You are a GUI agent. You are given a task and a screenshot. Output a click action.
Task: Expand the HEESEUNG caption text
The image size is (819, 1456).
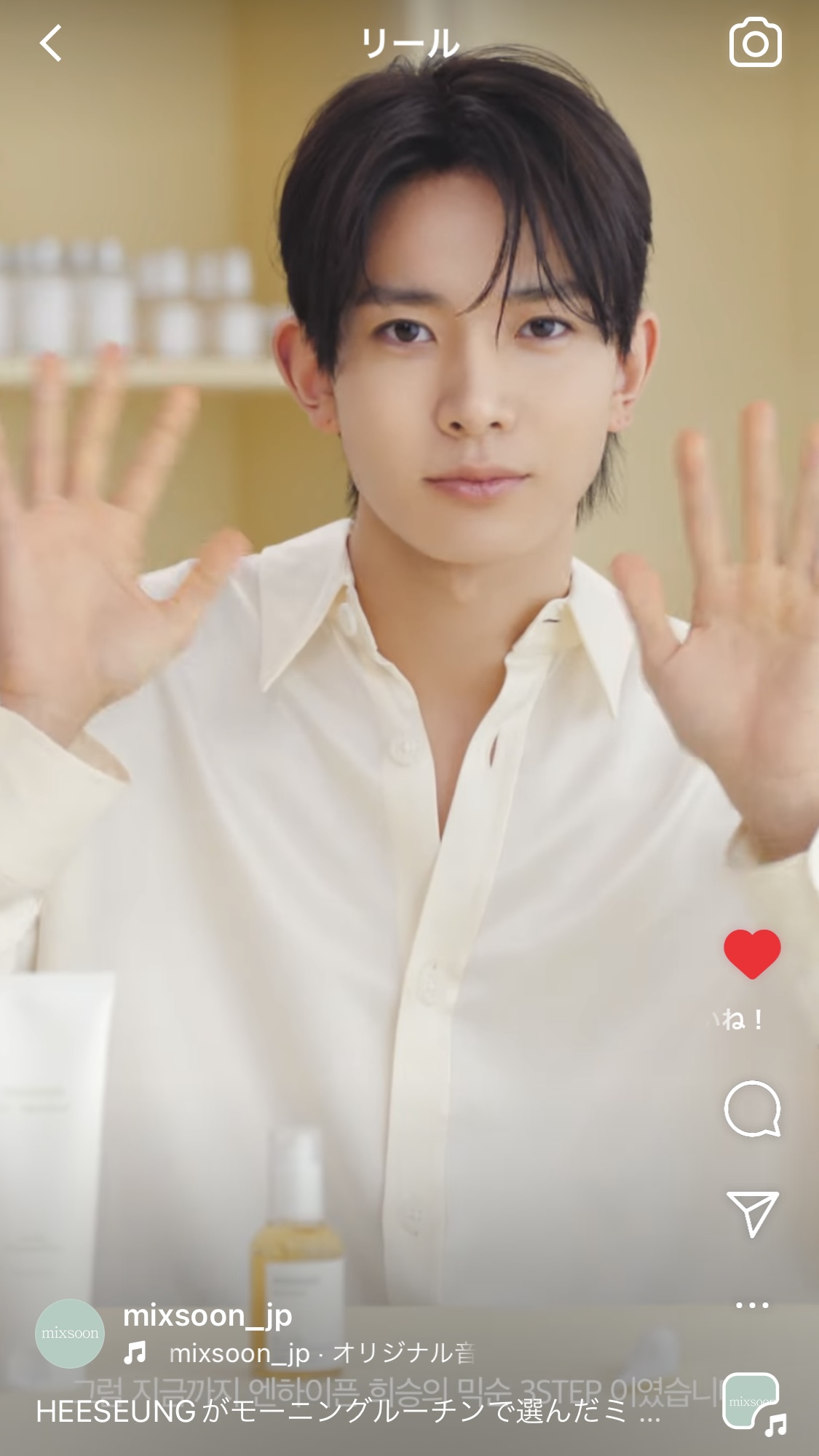(x=349, y=1412)
